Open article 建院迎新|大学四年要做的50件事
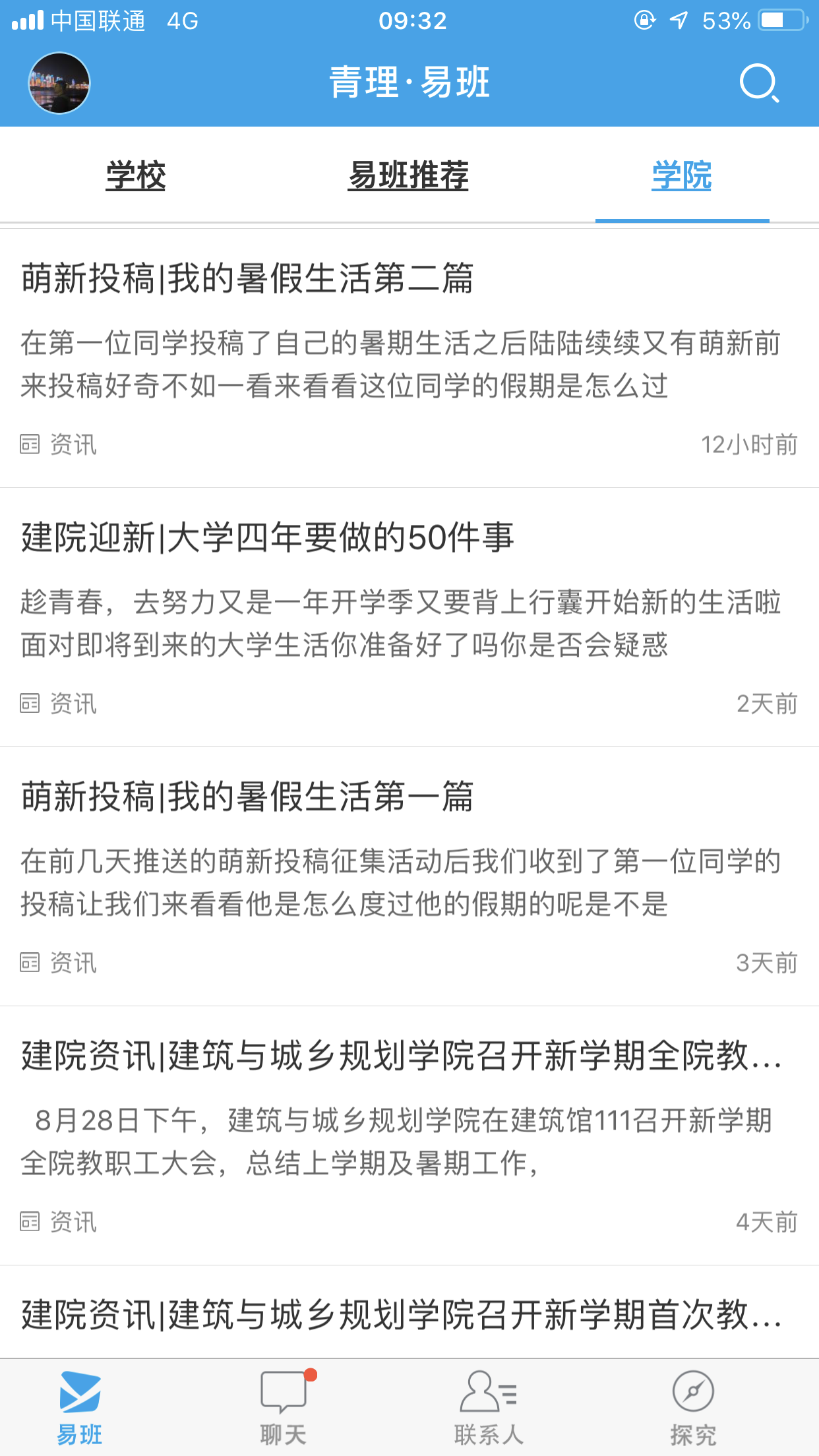This screenshot has height=1456, width=819. 267,537
